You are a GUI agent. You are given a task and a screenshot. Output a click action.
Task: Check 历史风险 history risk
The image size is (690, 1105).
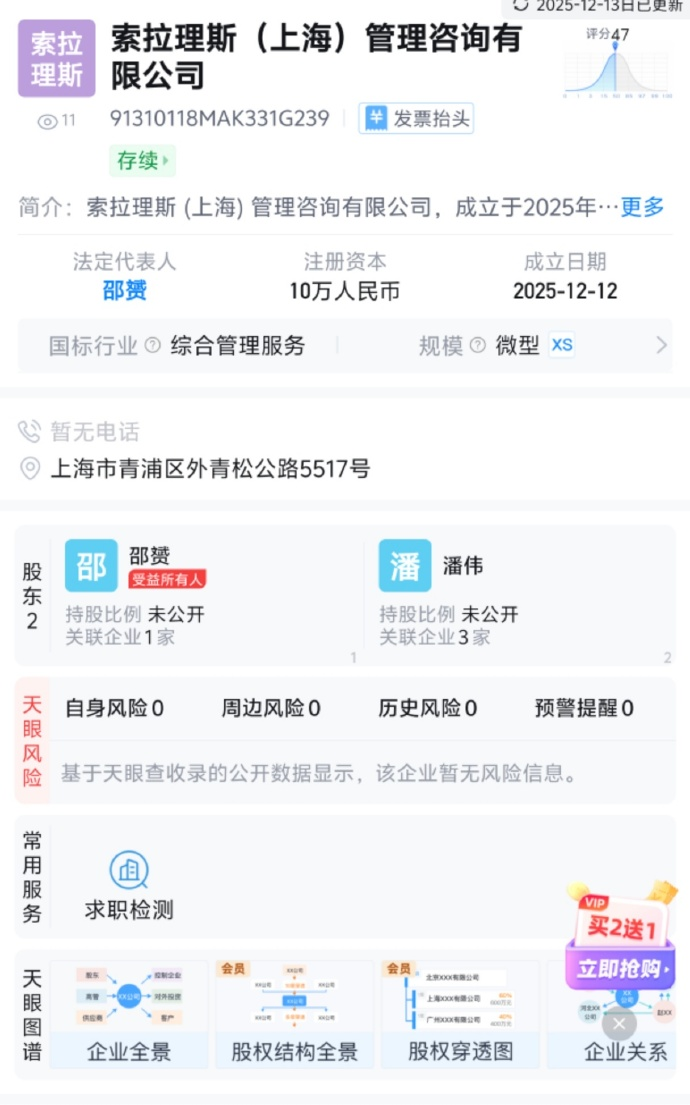[427, 709]
